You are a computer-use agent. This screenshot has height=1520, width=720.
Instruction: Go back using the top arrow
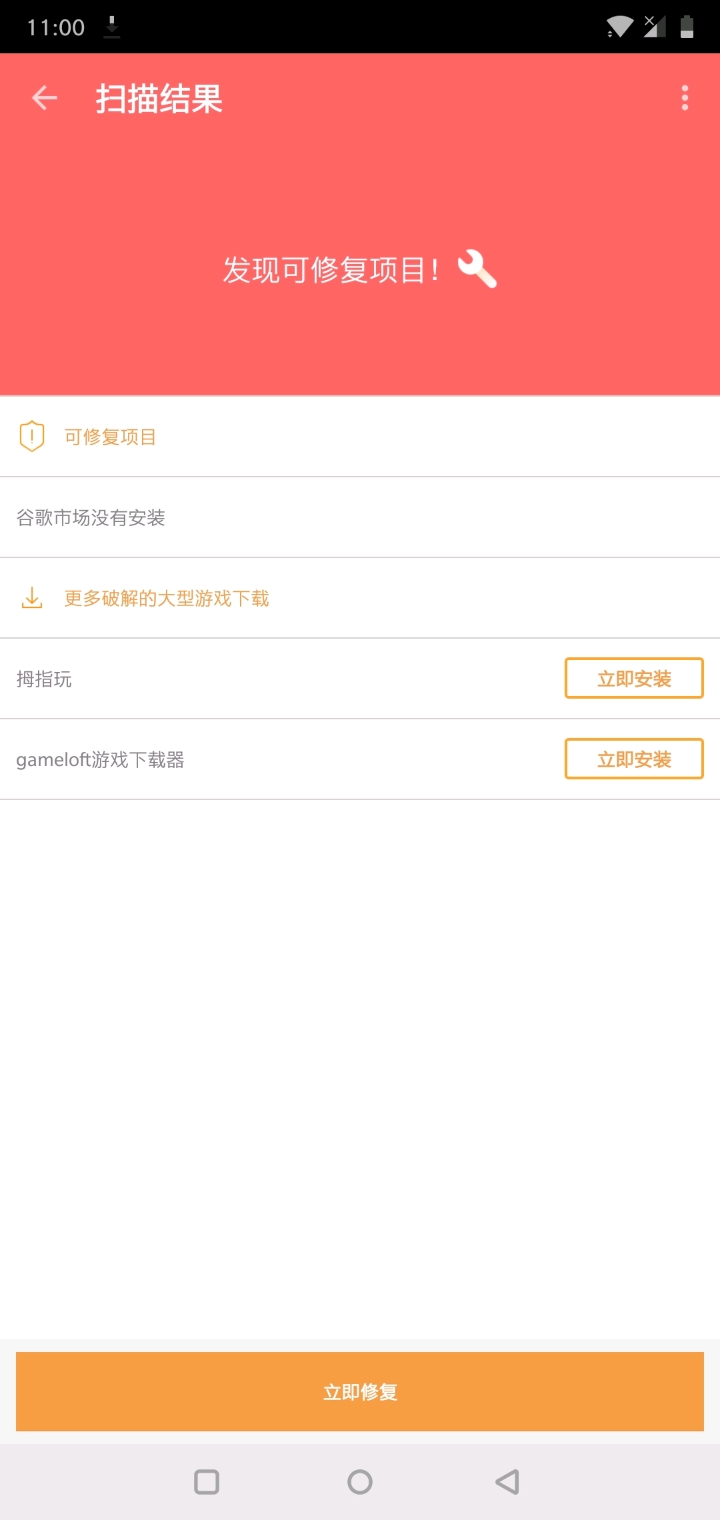point(44,98)
